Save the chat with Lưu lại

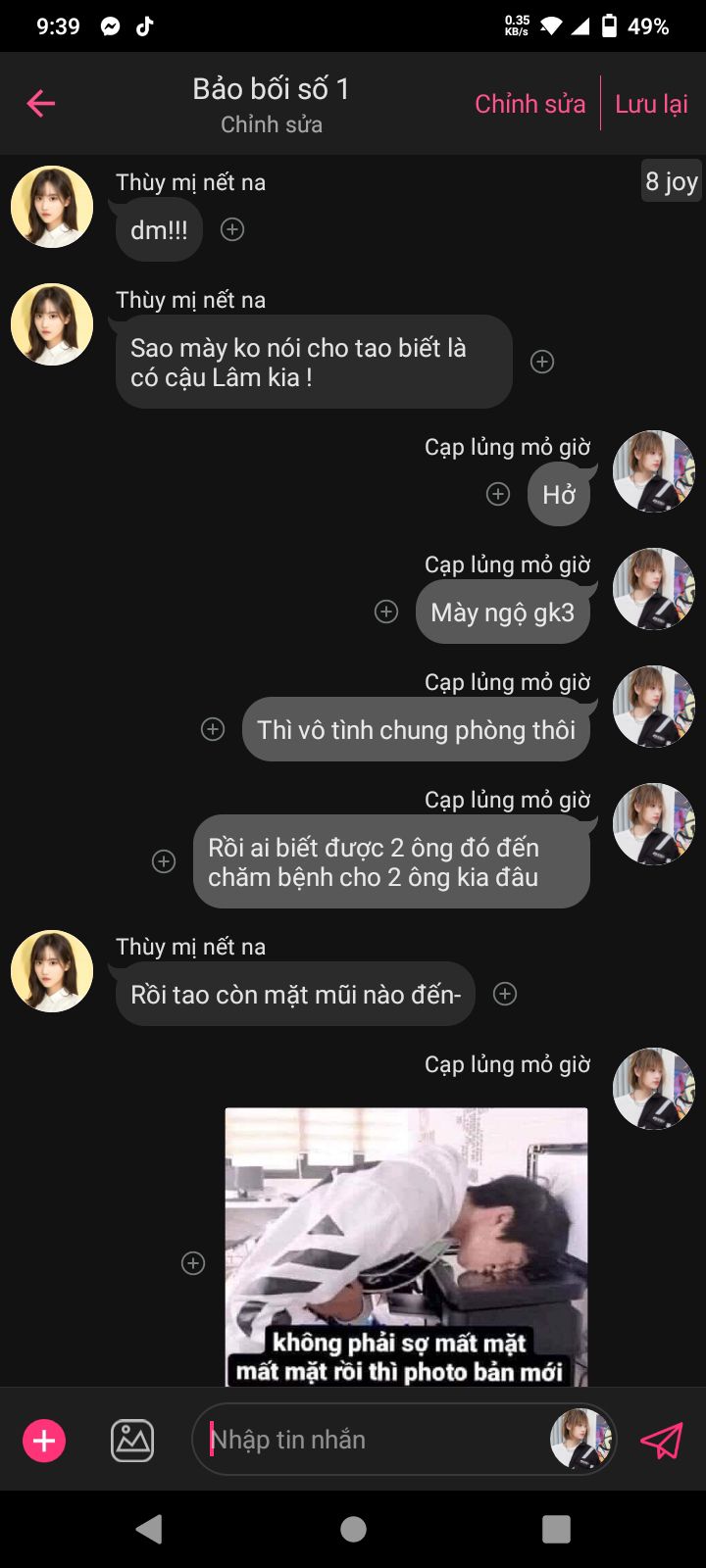coord(651,104)
